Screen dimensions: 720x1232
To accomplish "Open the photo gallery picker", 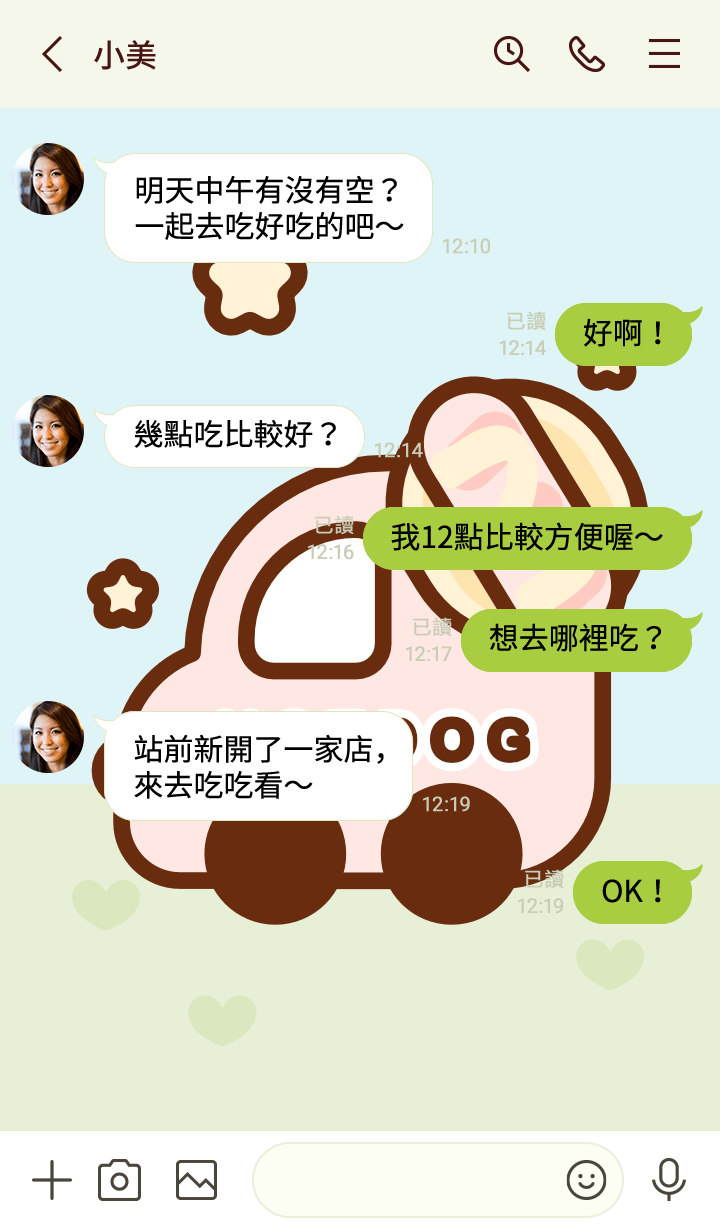I will point(196,1181).
